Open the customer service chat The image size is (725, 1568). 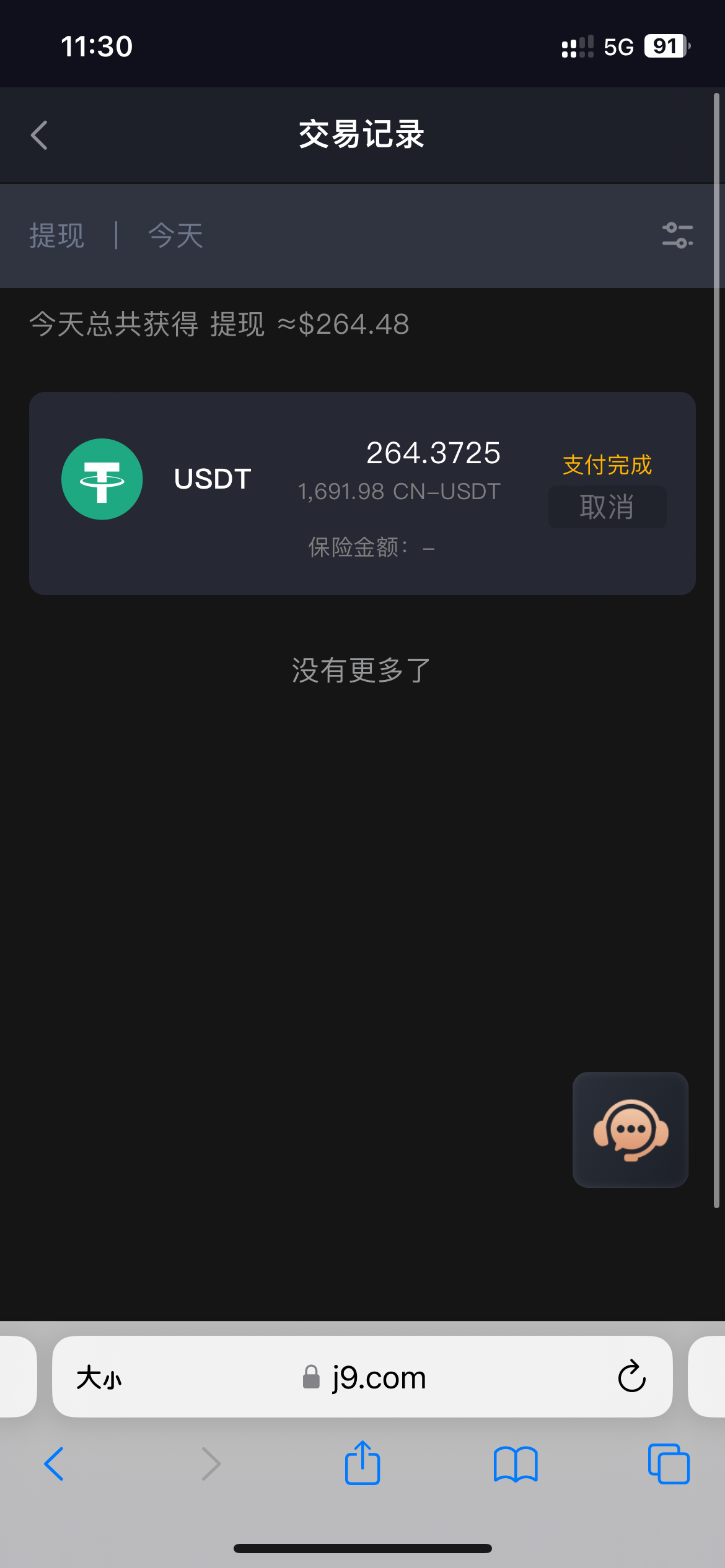coord(630,1130)
